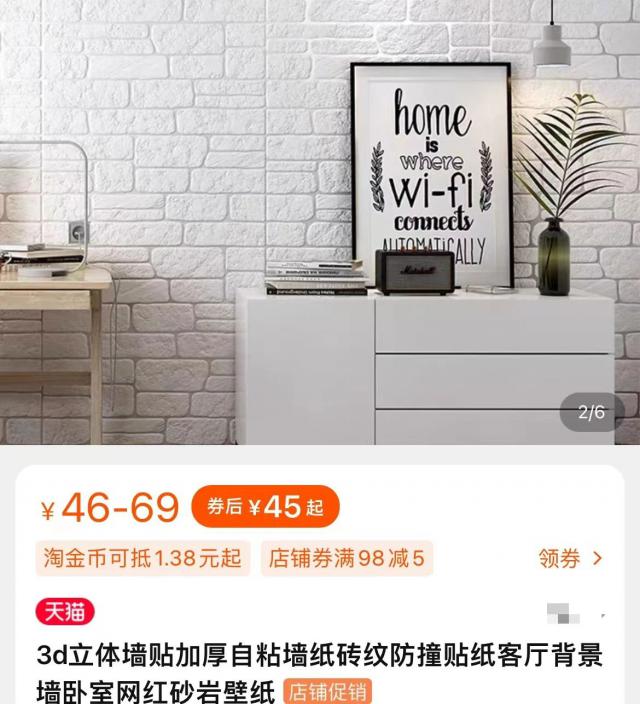
Task: Tap 领券 to claim coupons
Action: (570, 558)
